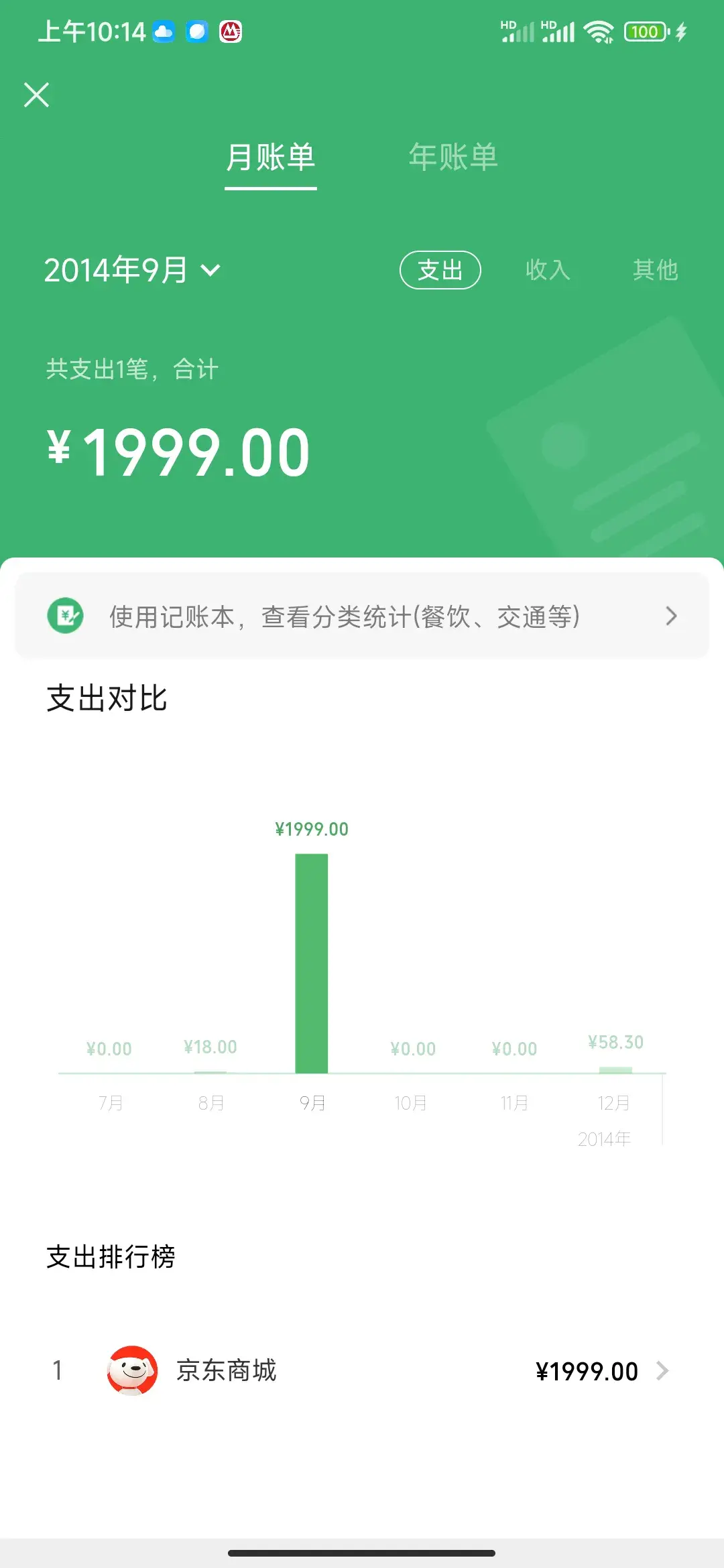Close the bill statement page
Screen dimensions: 724x1568
(37, 94)
